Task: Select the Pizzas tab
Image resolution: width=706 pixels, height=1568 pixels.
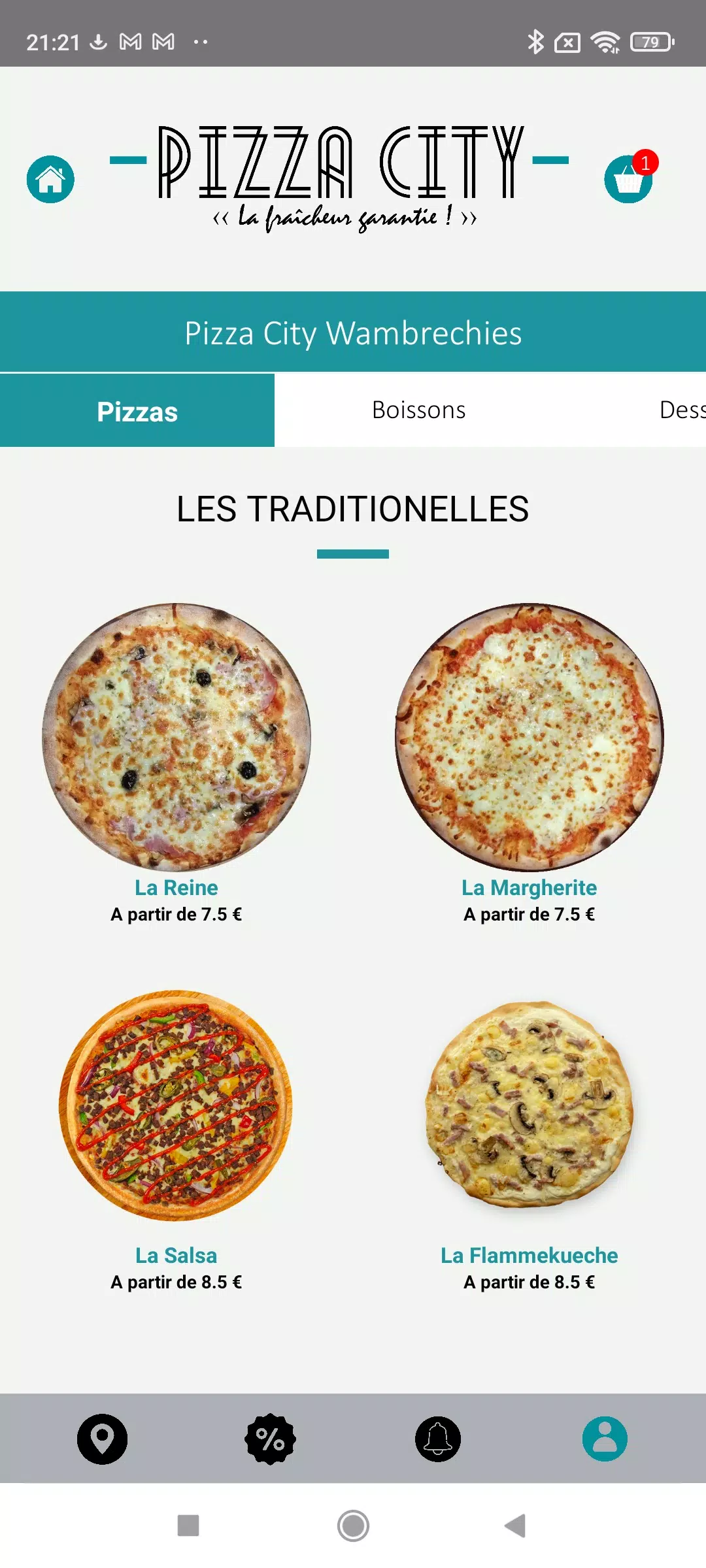Action: click(137, 411)
